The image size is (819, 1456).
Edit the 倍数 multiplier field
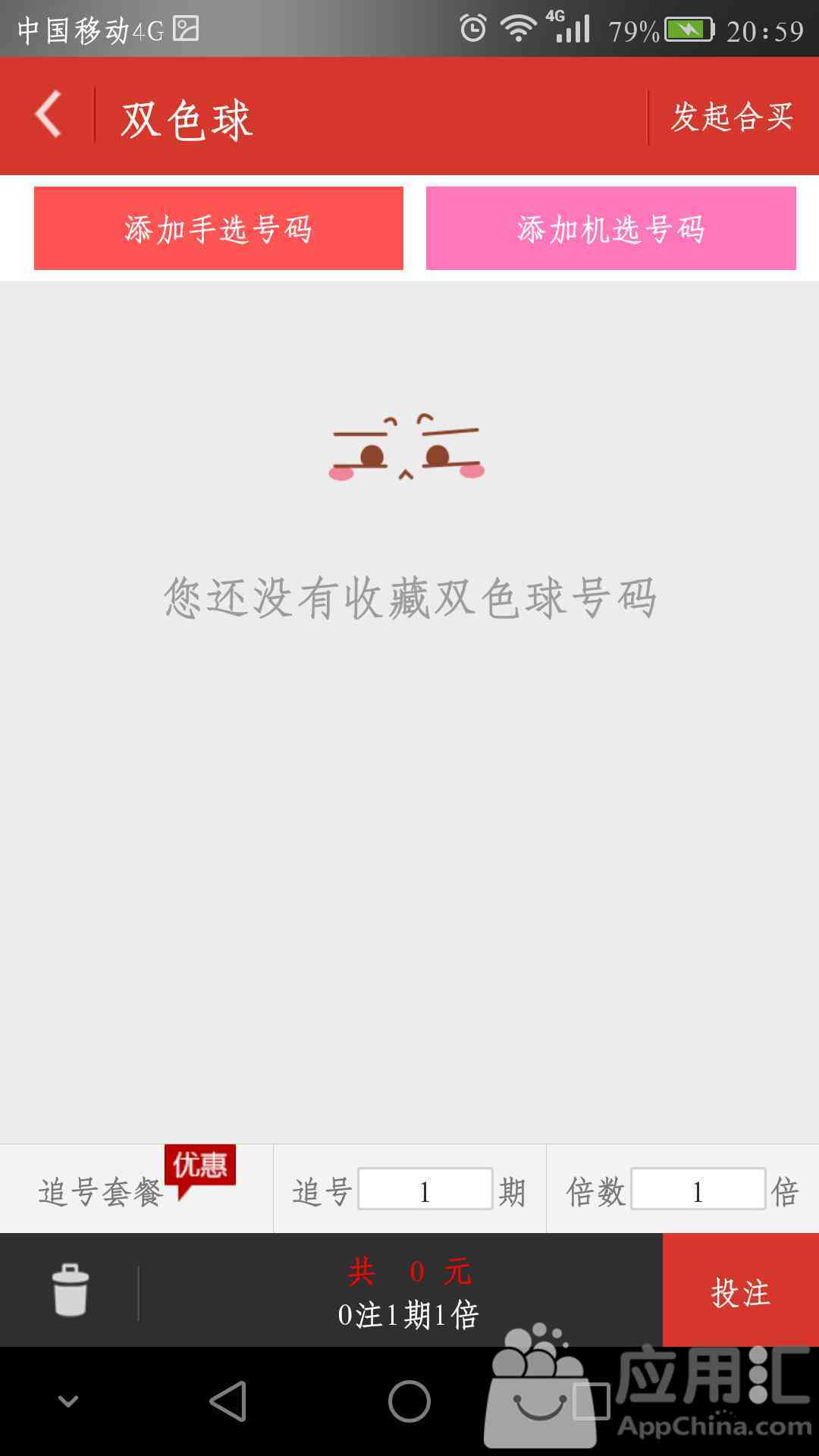(698, 1190)
